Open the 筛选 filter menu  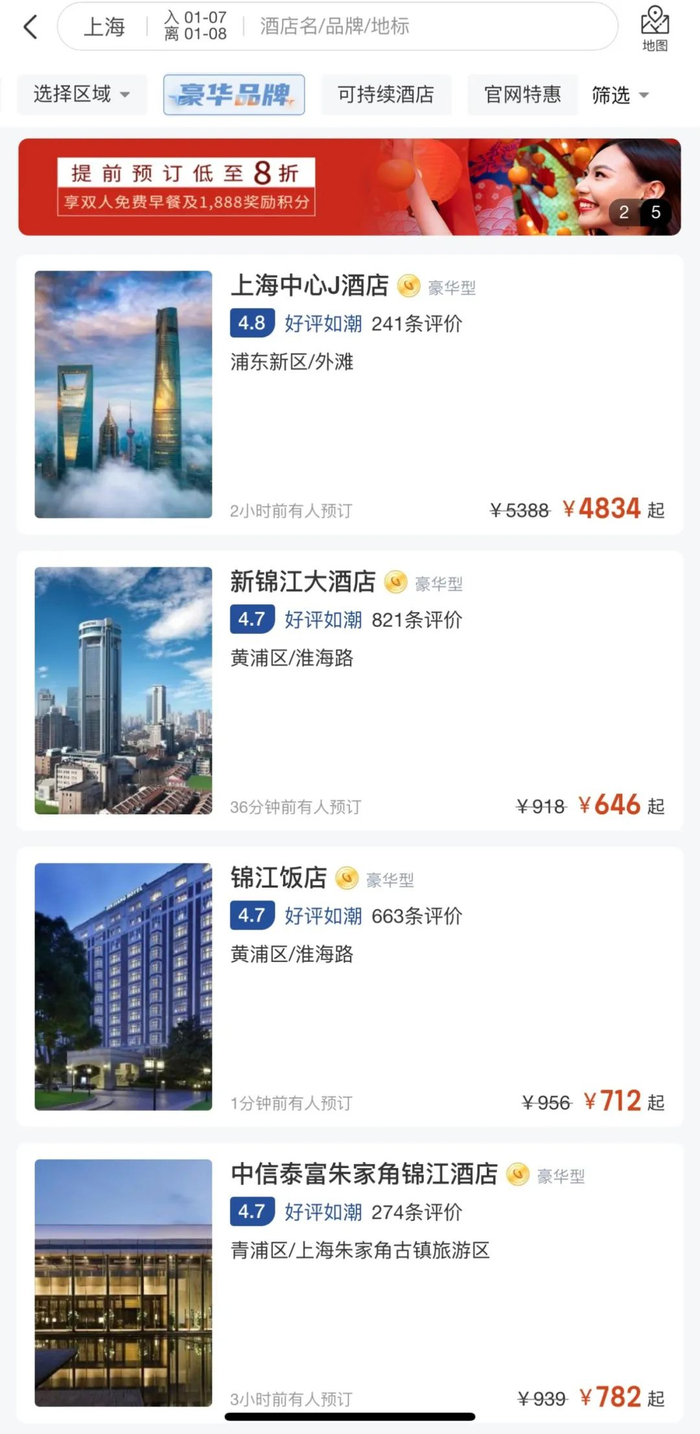(x=620, y=95)
